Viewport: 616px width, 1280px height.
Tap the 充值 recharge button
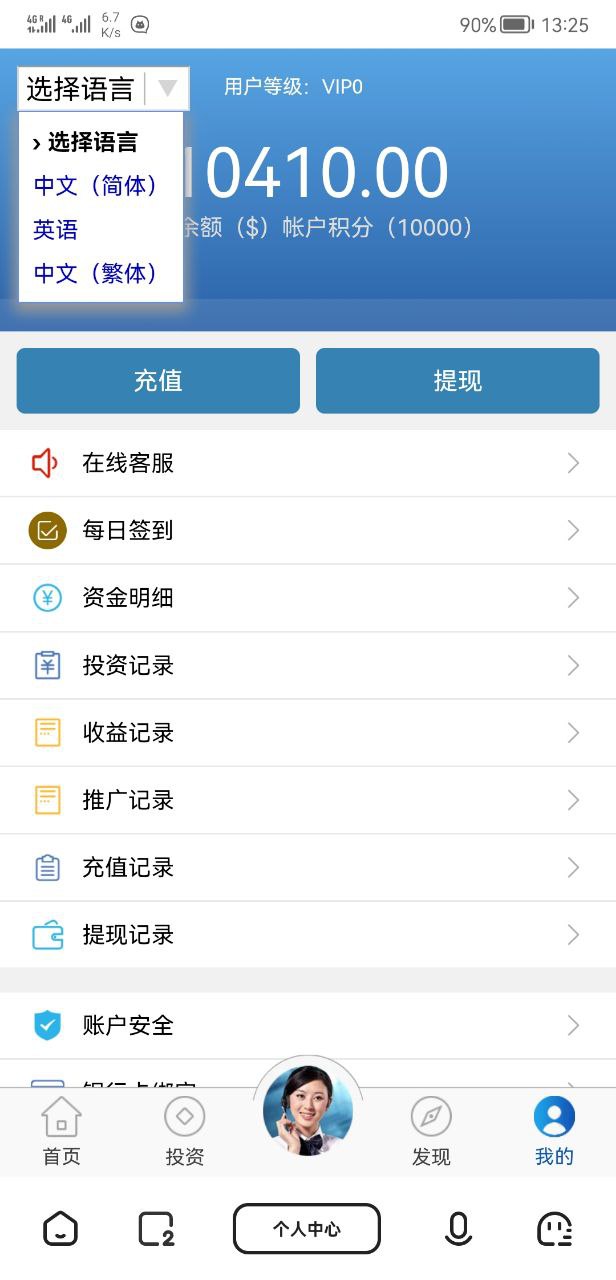coord(158,380)
